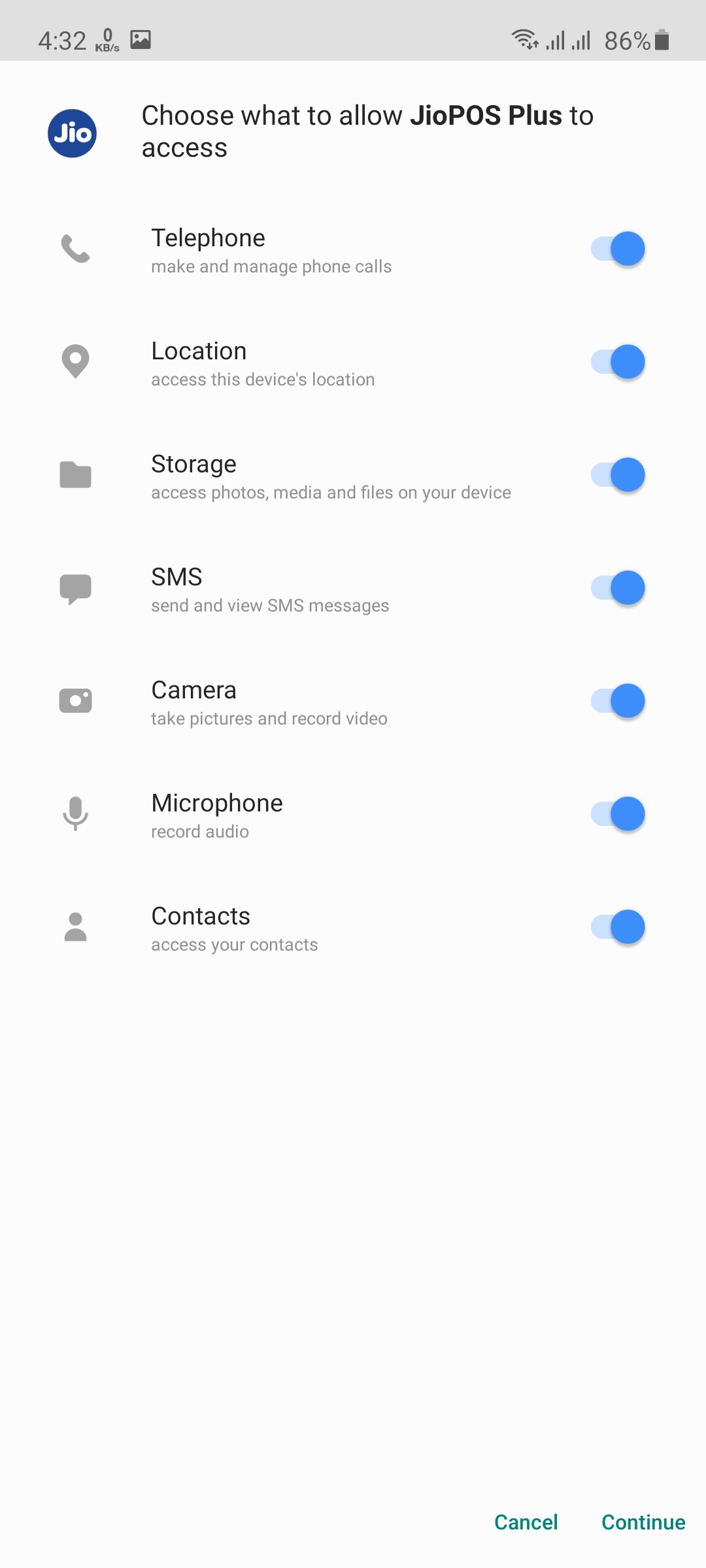Tap Continue to confirm permissions
The image size is (706, 1568).
[643, 1522]
